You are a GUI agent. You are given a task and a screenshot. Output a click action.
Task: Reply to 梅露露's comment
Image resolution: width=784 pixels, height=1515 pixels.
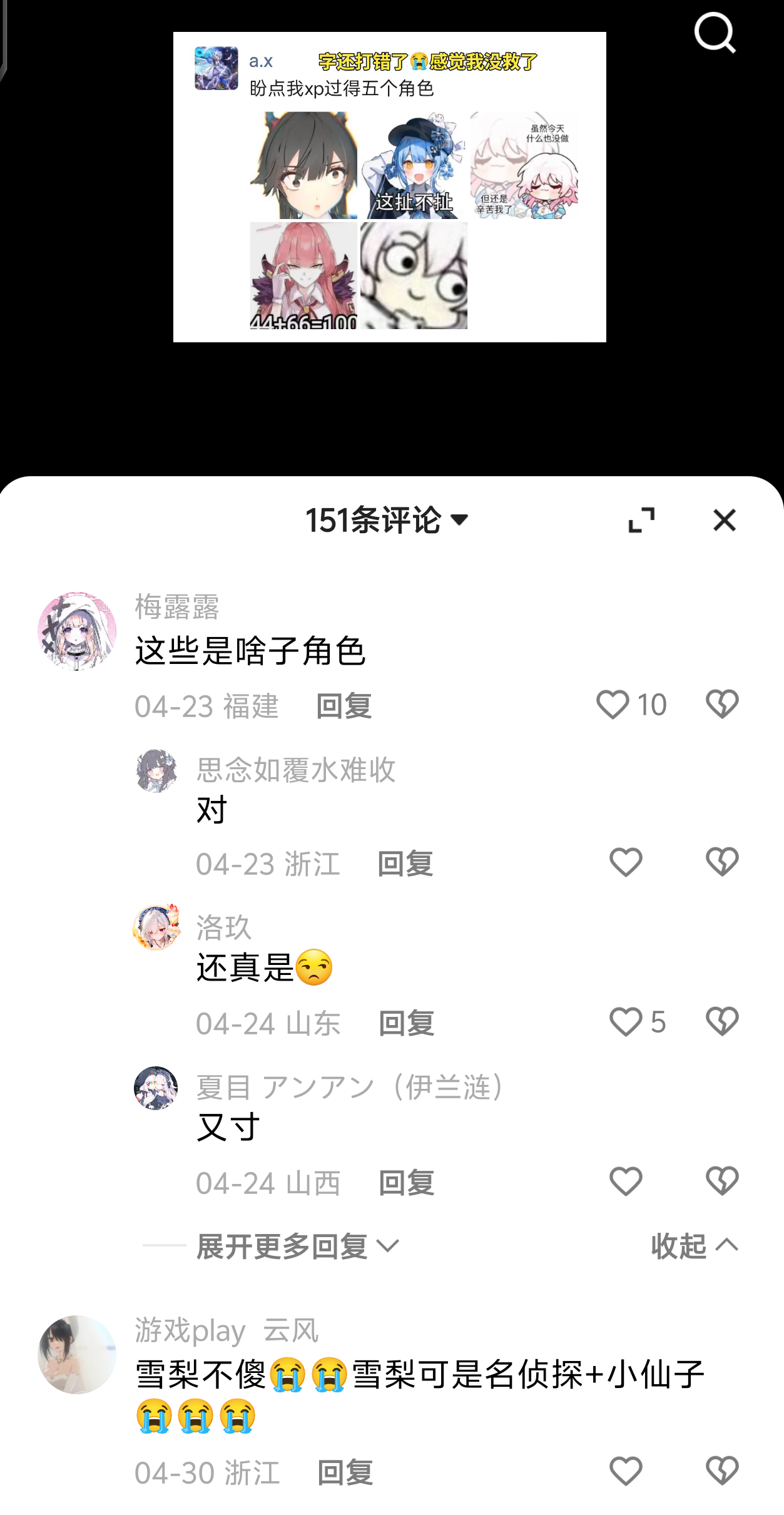344,706
